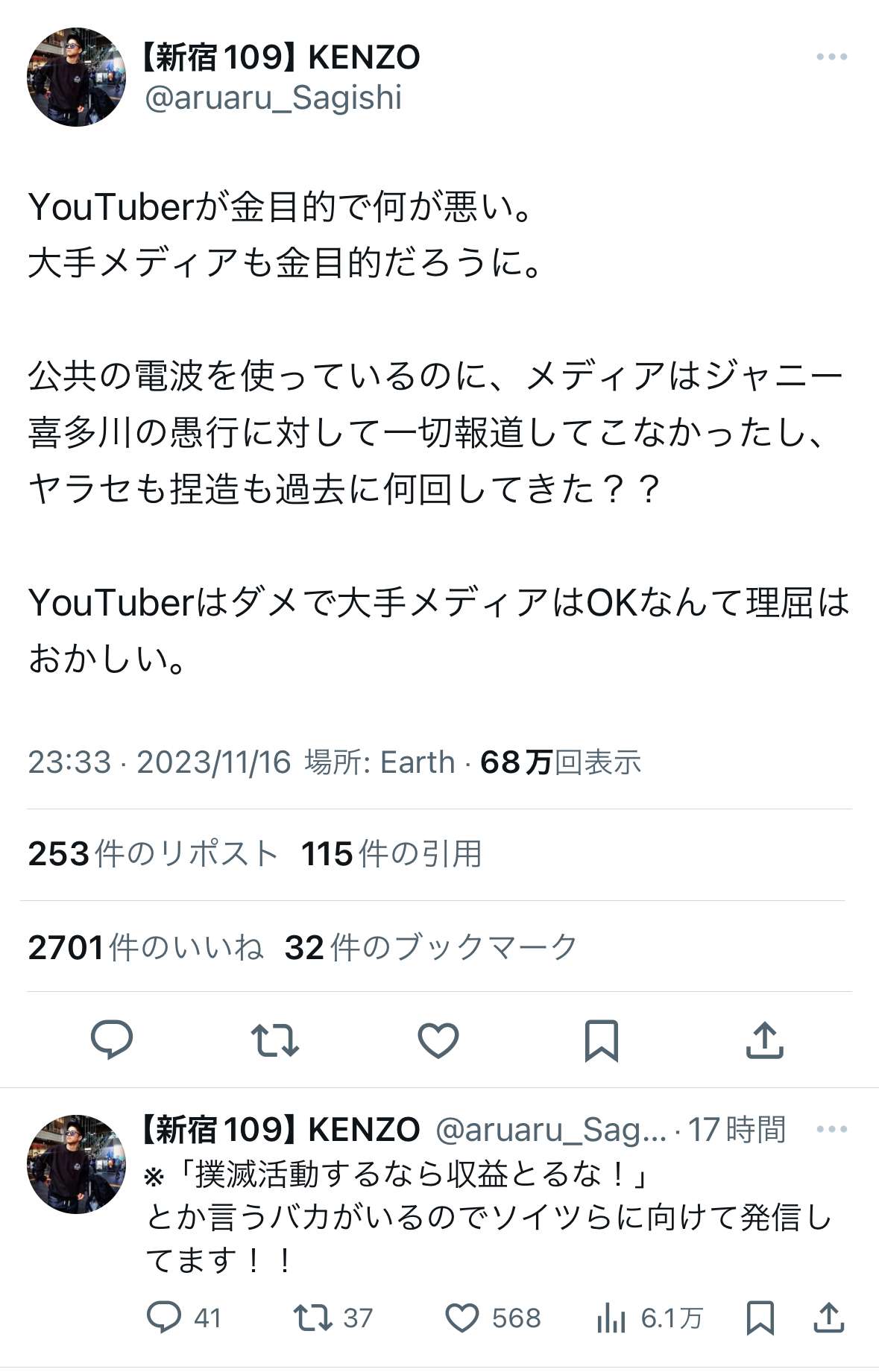Viewport: 879px width, 1372px height.
Task: Bookmark the main post
Action: click(x=601, y=1040)
